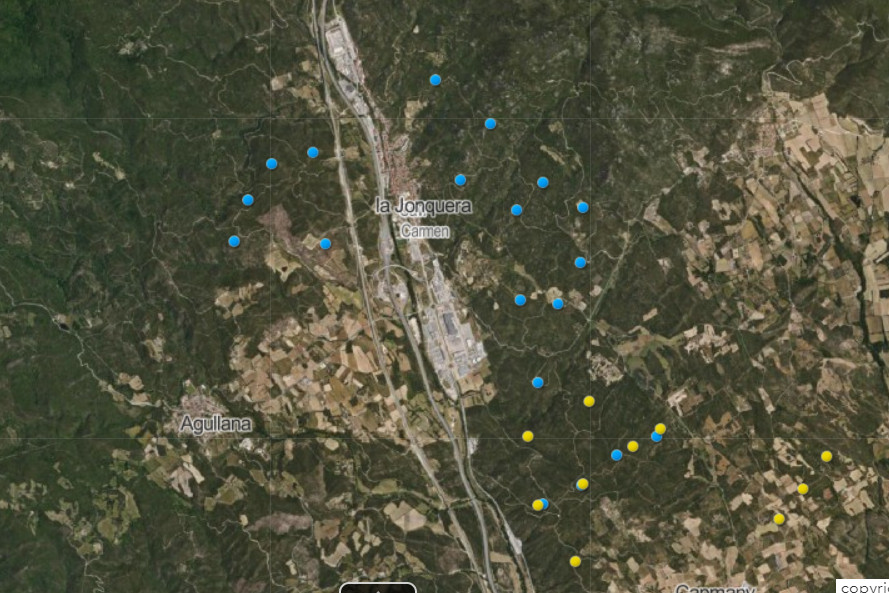Open the easternmost yellow marker
Image resolution: width=889 pixels, height=593 pixels.
coord(826,456)
